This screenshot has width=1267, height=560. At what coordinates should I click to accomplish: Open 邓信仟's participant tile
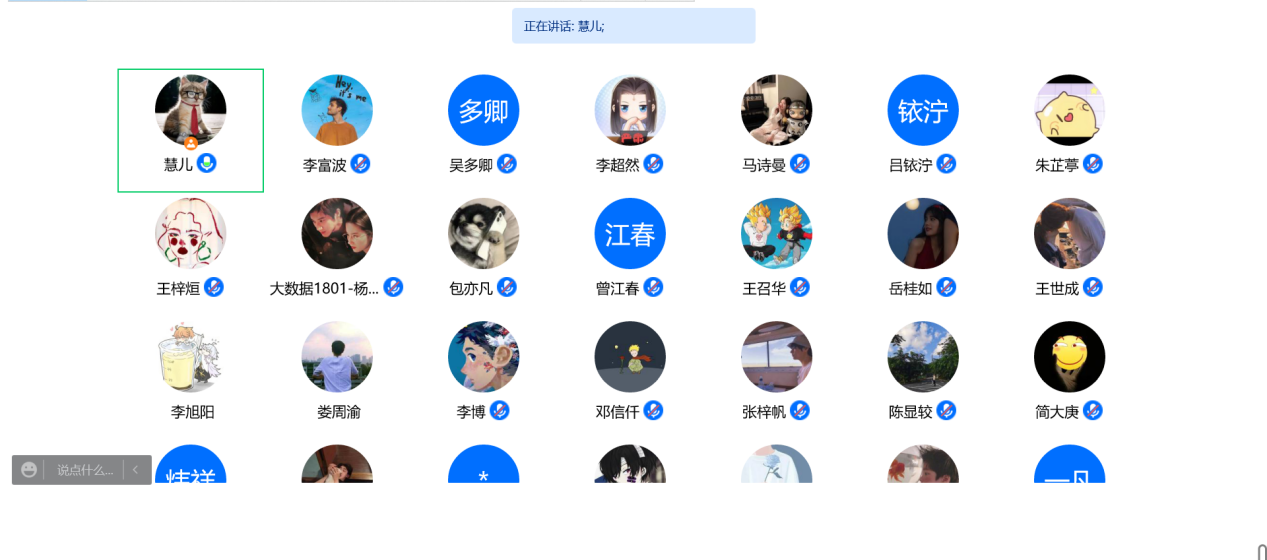pyautogui.click(x=630, y=357)
